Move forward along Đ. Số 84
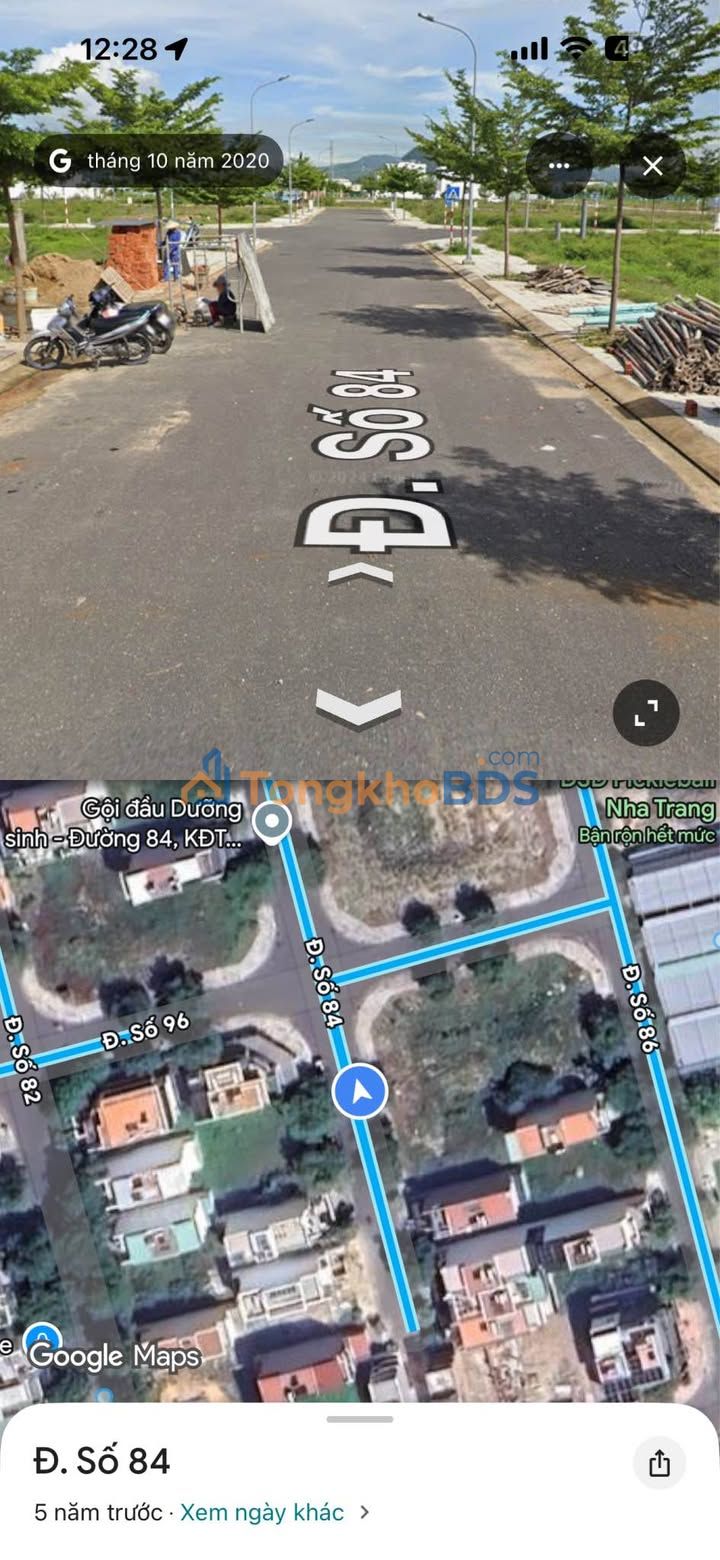Viewport: 720px width, 1560px height. (x=361, y=573)
